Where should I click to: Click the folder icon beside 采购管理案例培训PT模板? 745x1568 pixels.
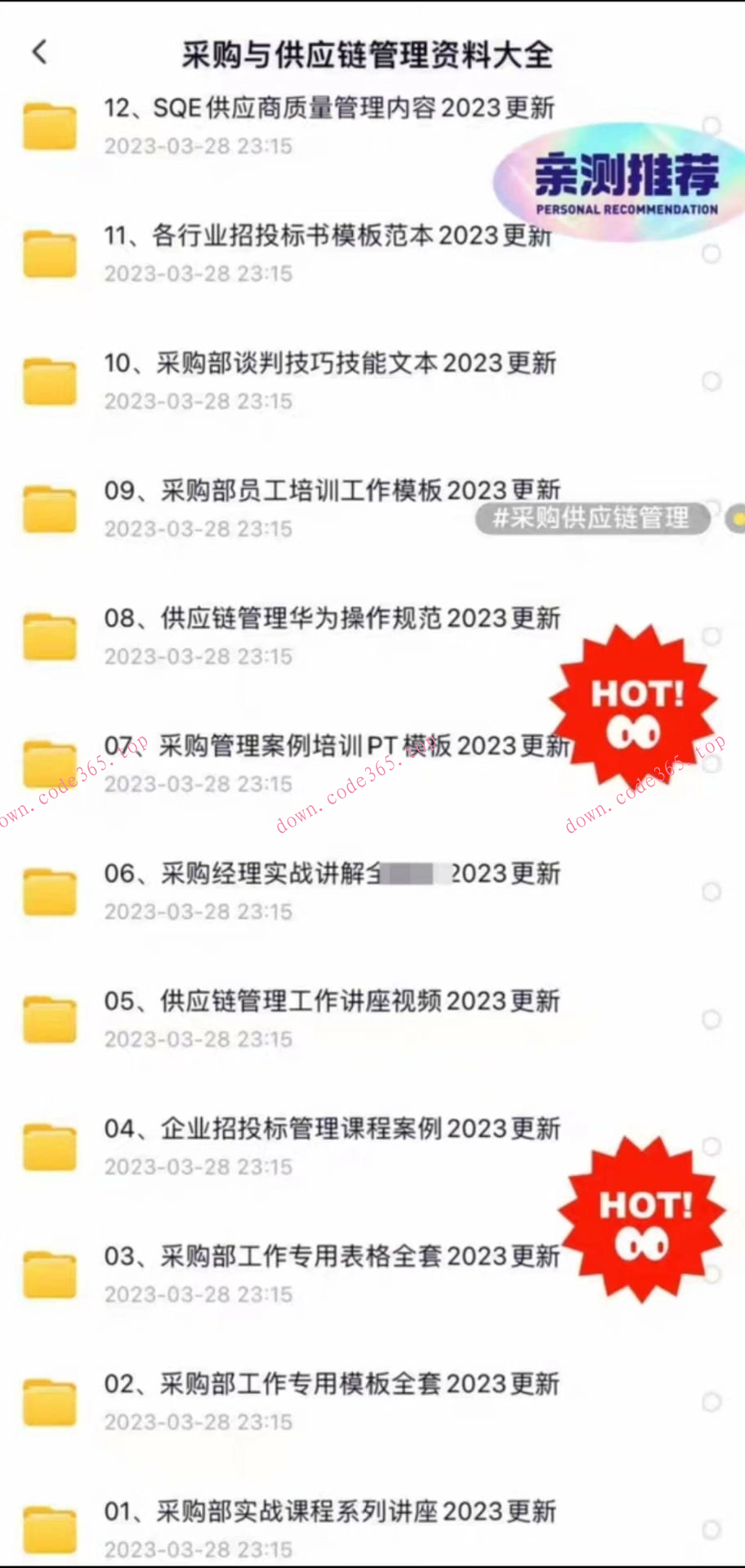[50, 763]
